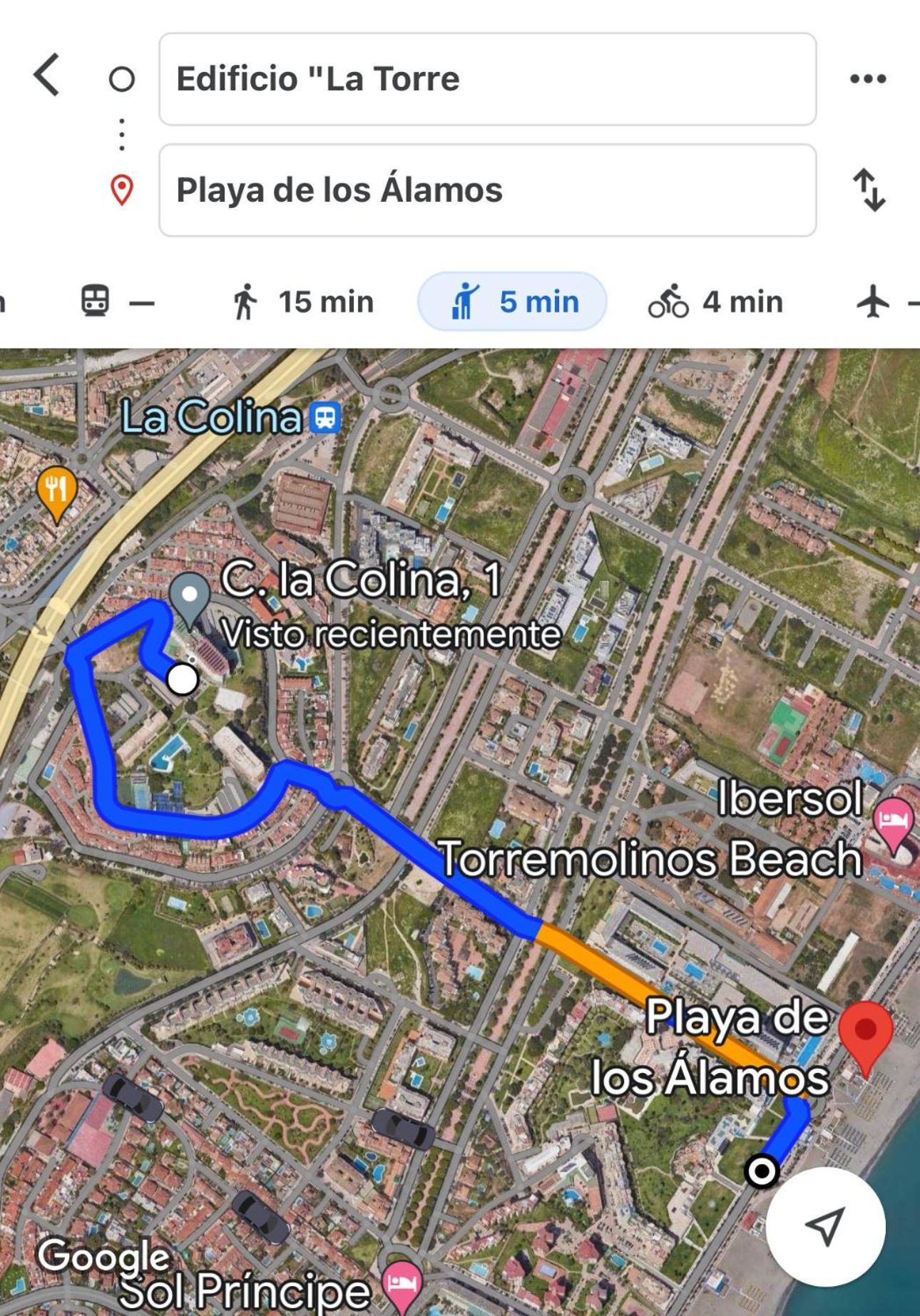Switch to 4 min cycling route

coord(715,302)
